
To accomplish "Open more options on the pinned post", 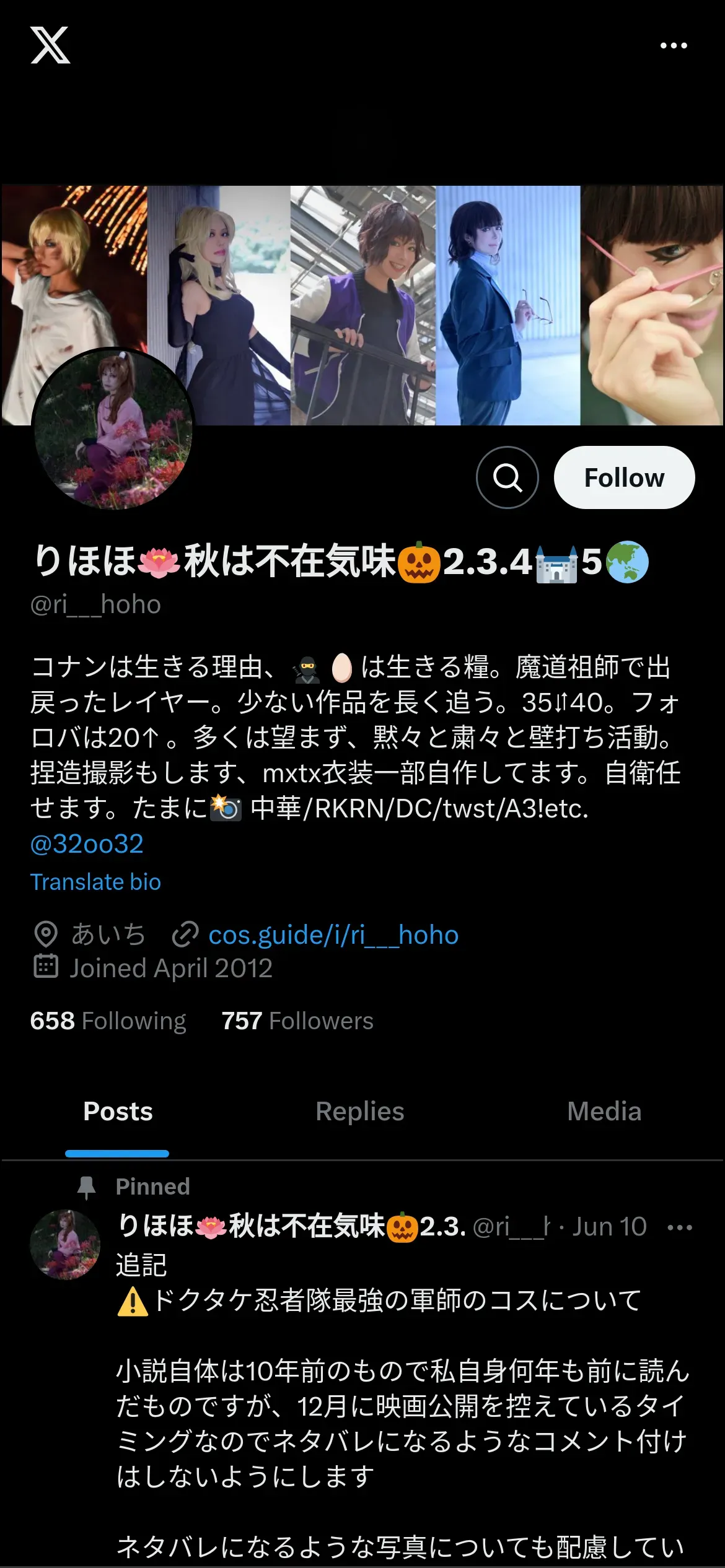I will [680, 1227].
